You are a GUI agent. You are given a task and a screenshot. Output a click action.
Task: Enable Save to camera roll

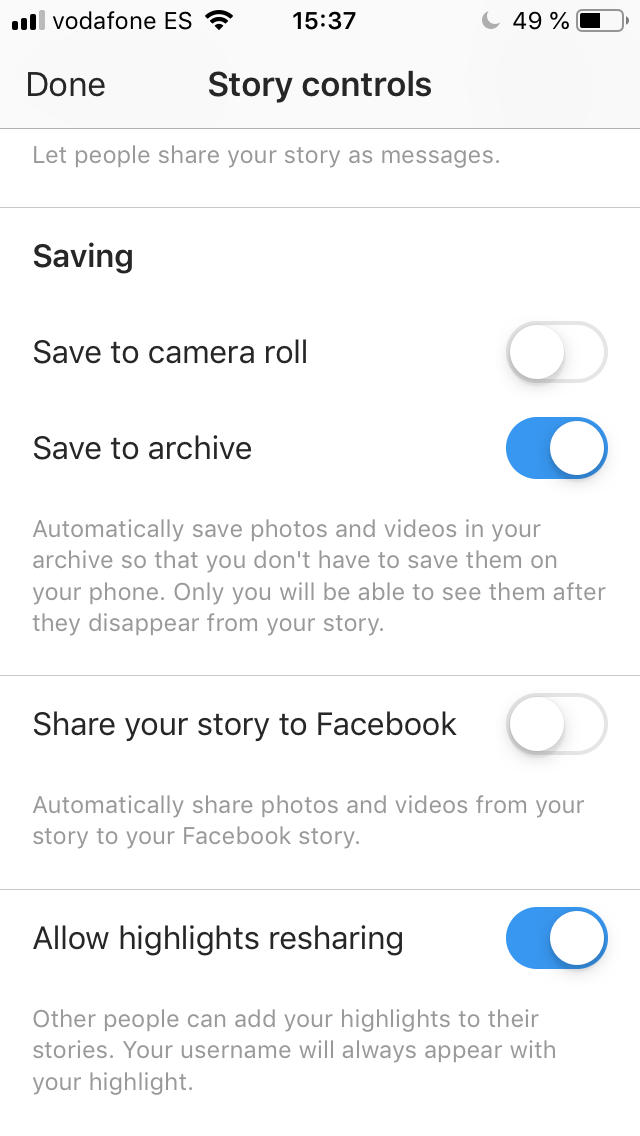coord(557,352)
